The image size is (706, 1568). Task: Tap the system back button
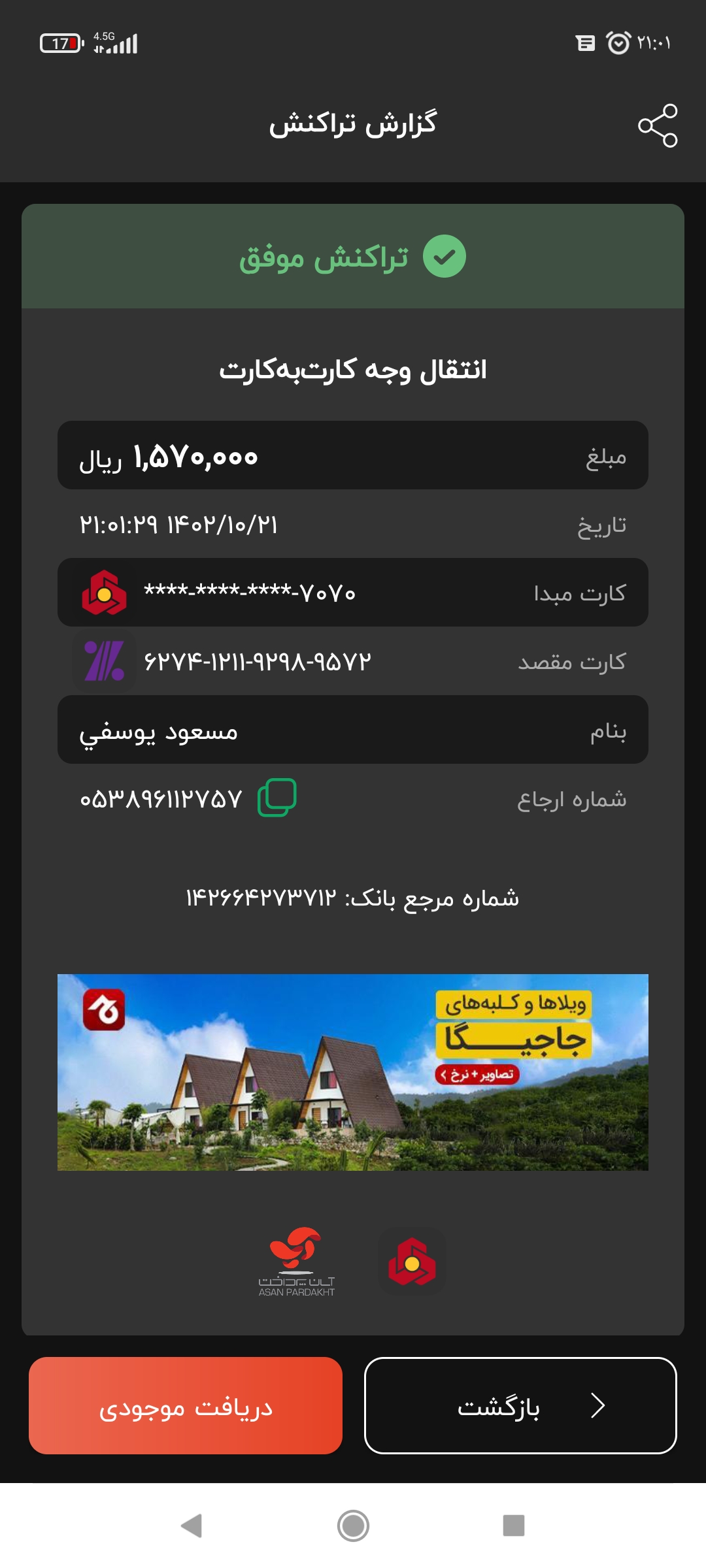[192, 1526]
